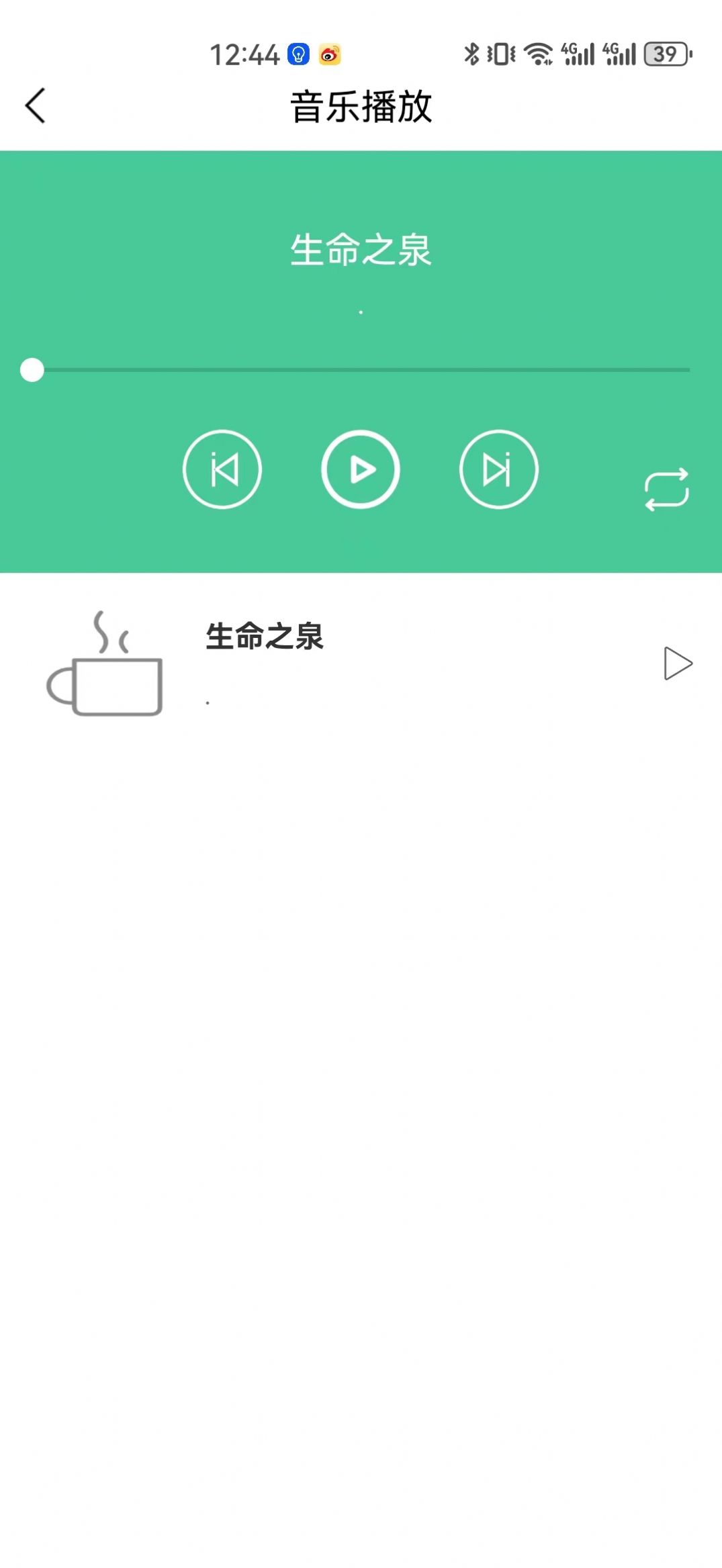Tap the Weibo notification icon in status bar

pyautogui.click(x=330, y=55)
